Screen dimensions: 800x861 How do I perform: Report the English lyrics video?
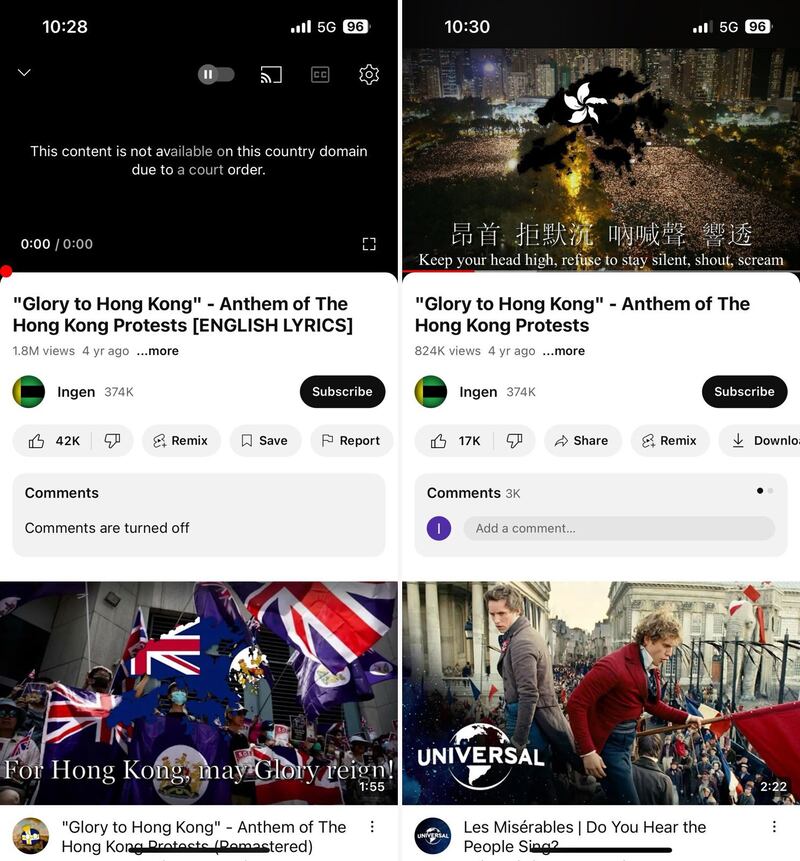(x=350, y=440)
